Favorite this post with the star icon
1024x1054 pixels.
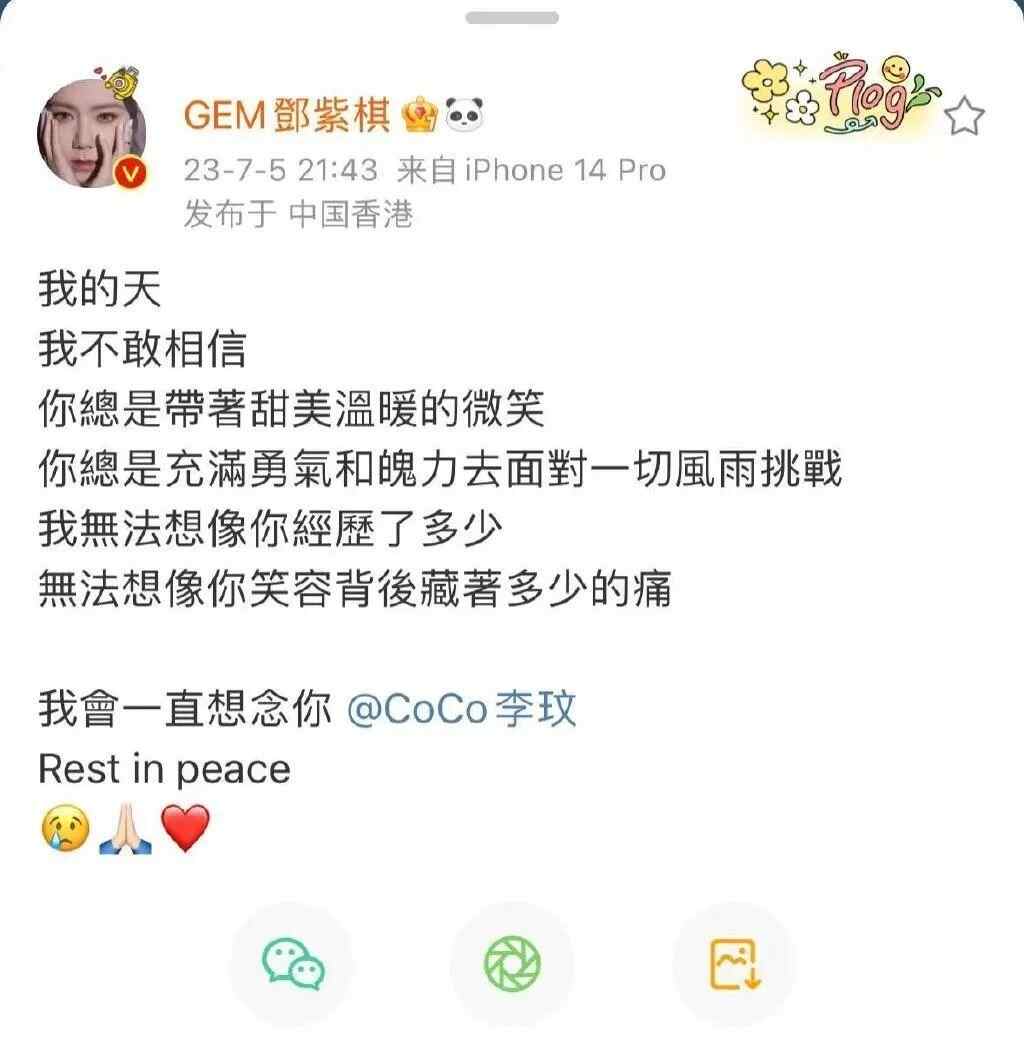tap(965, 117)
